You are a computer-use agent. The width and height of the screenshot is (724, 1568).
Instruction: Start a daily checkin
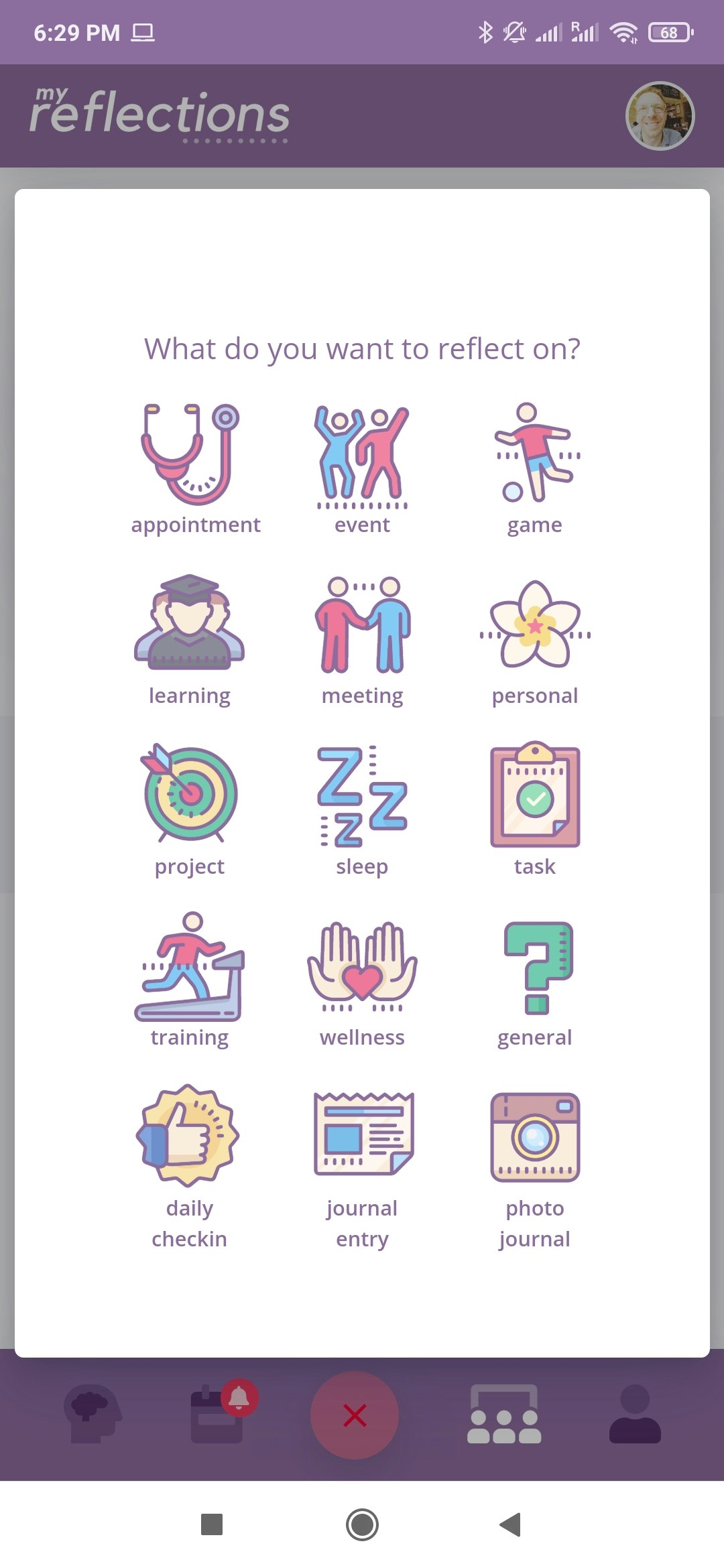[x=190, y=1166]
